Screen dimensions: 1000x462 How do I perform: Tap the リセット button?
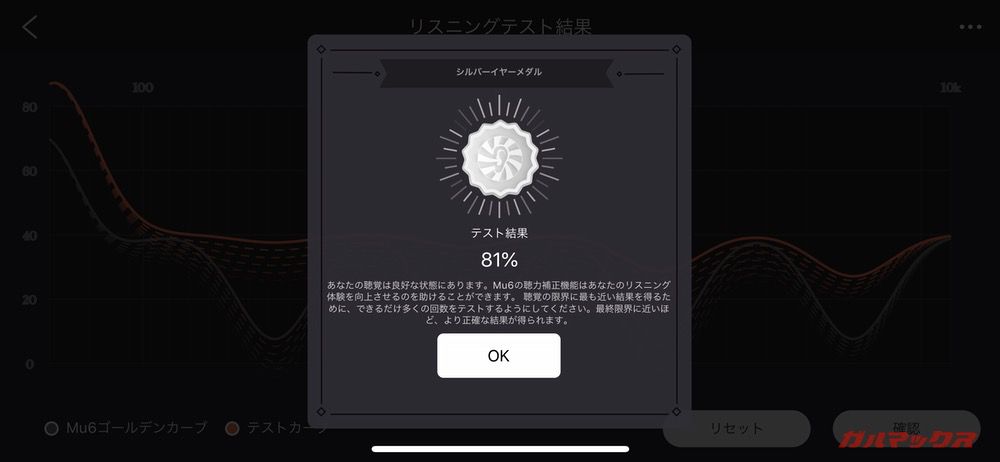736,428
